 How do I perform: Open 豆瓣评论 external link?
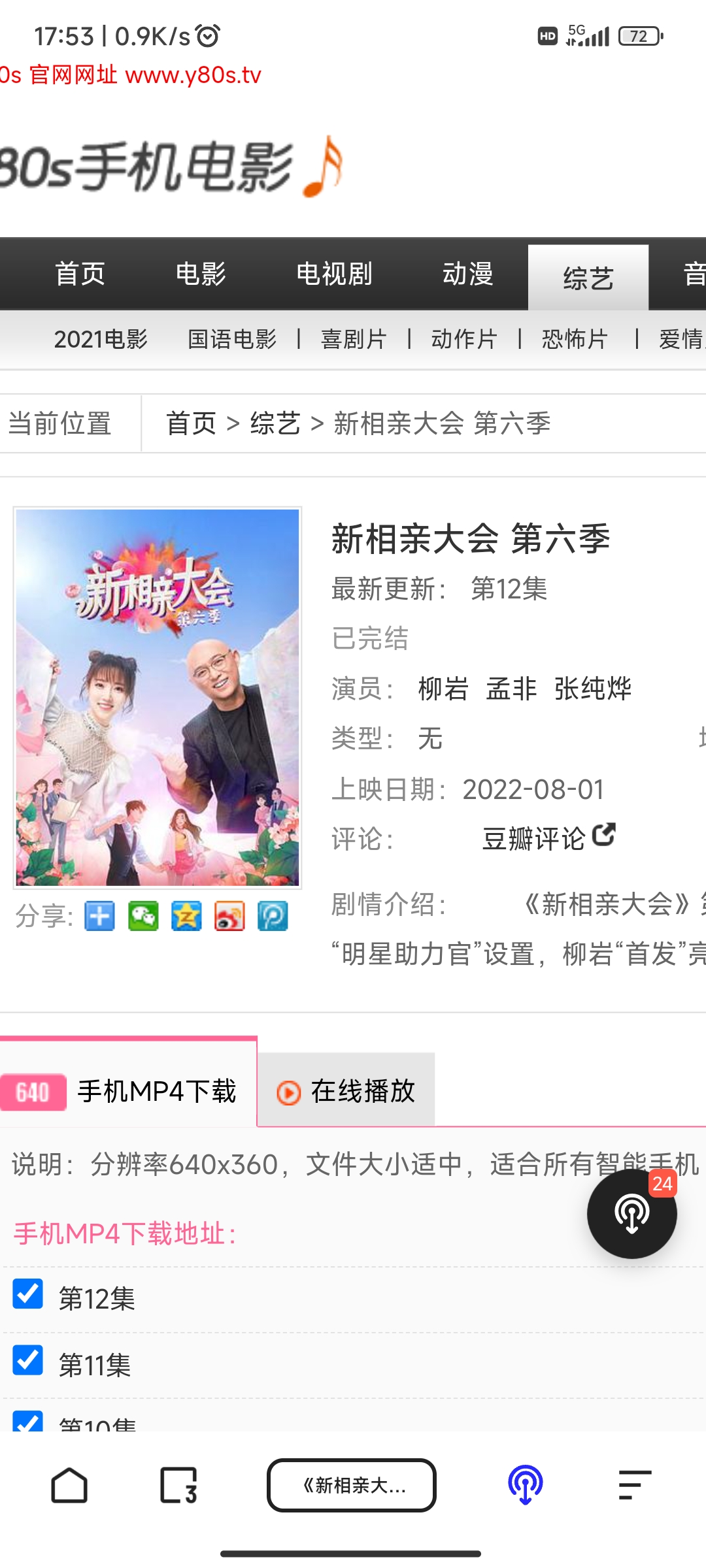(x=548, y=839)
